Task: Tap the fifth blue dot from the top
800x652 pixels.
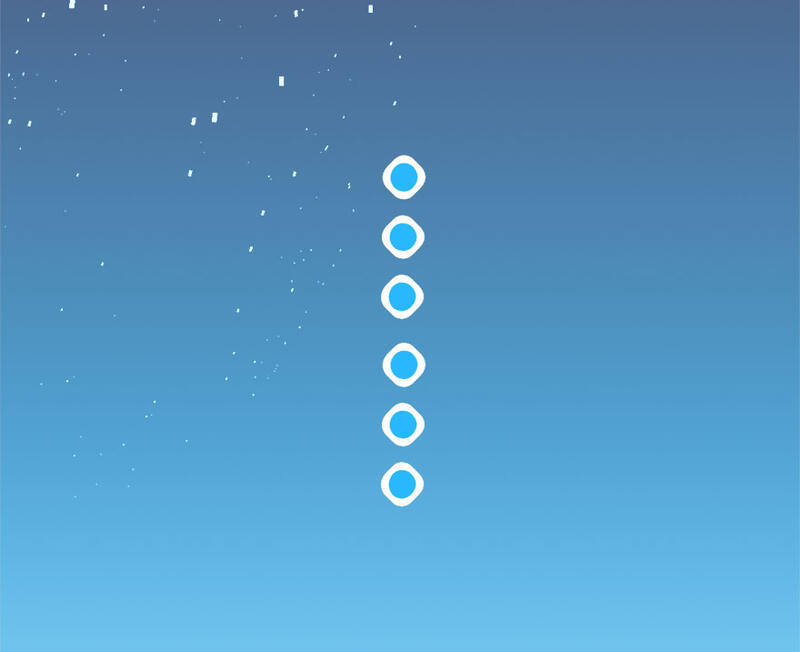Action: (x=403, y=425)
